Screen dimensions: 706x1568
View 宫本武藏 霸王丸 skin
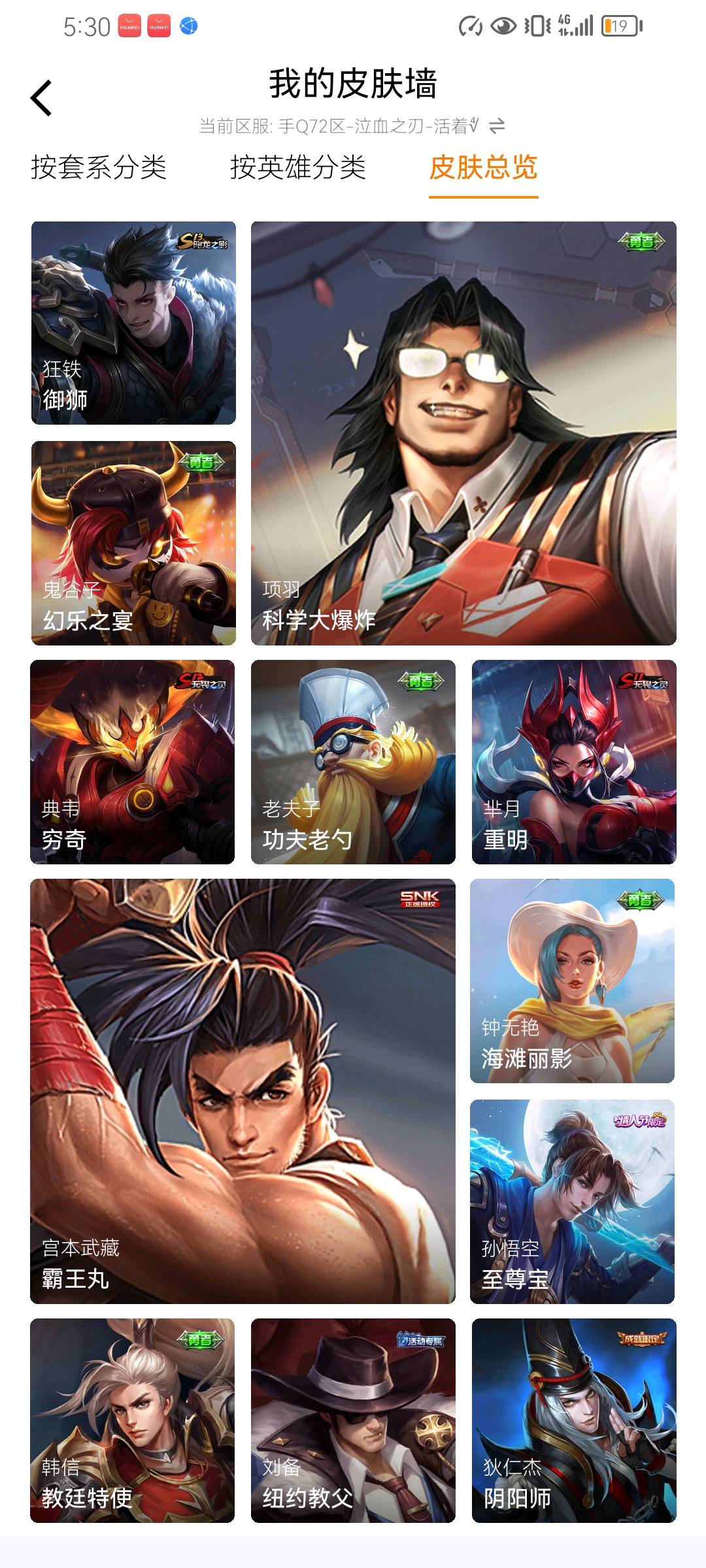[243, 1091]
